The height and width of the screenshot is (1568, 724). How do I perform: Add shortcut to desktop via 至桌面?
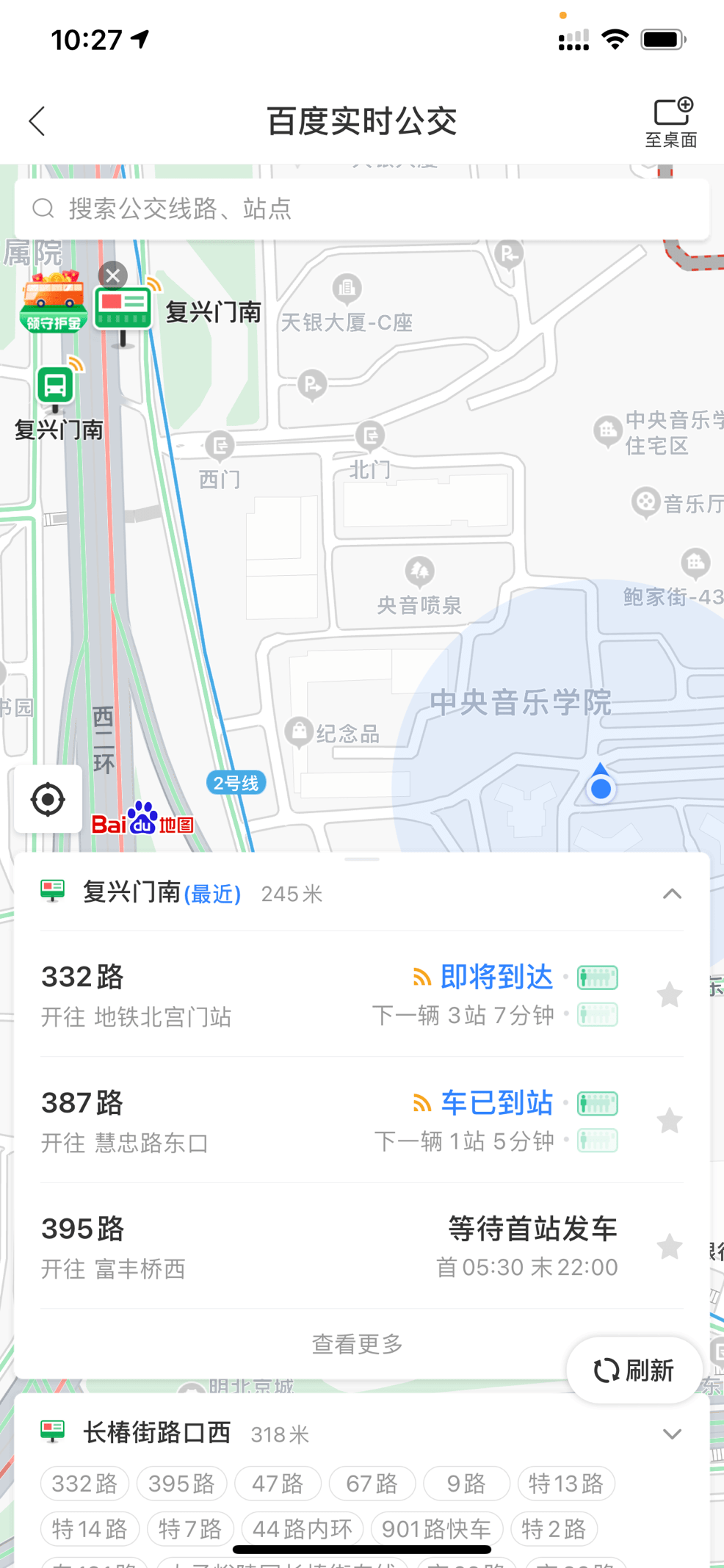click(671, 122)
